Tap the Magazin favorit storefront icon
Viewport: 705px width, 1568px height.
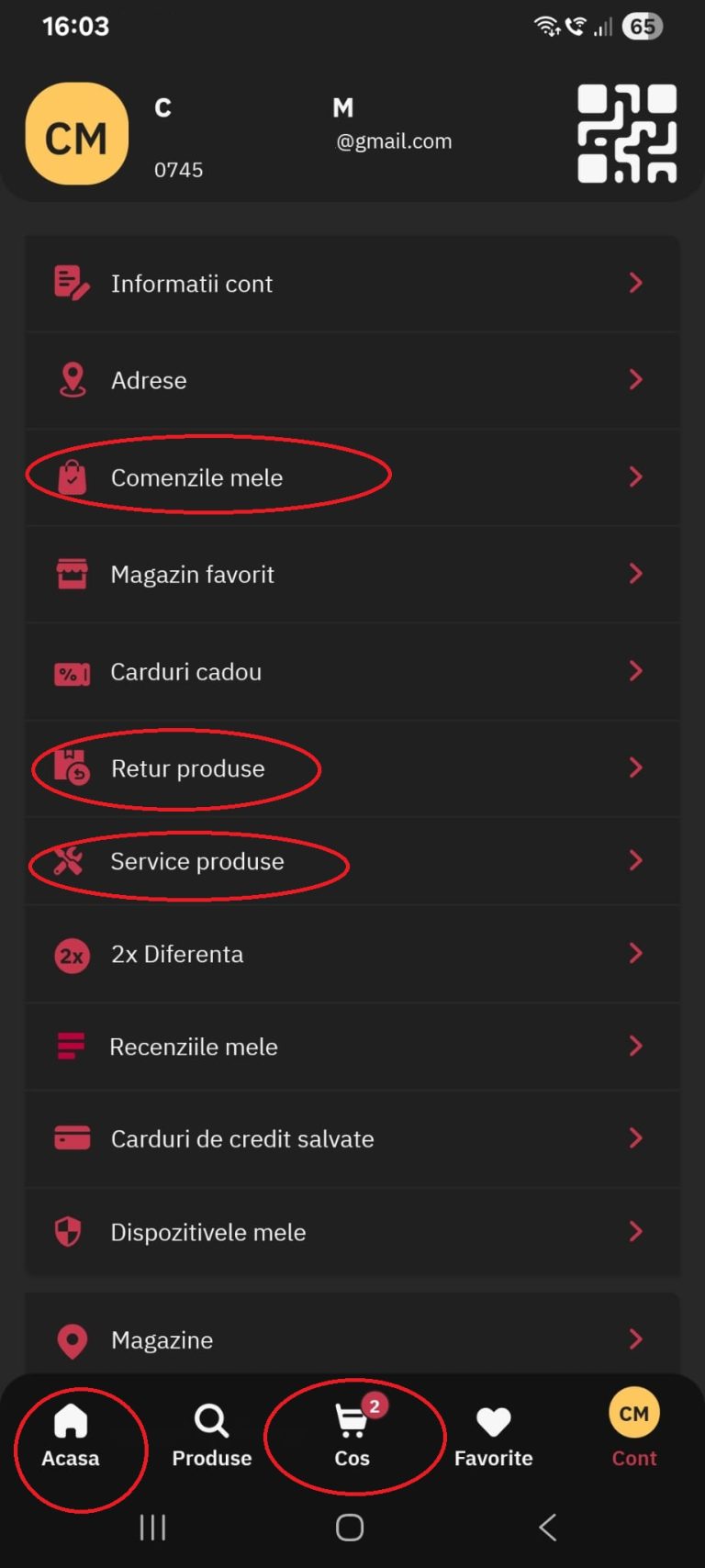pos(72,574)
